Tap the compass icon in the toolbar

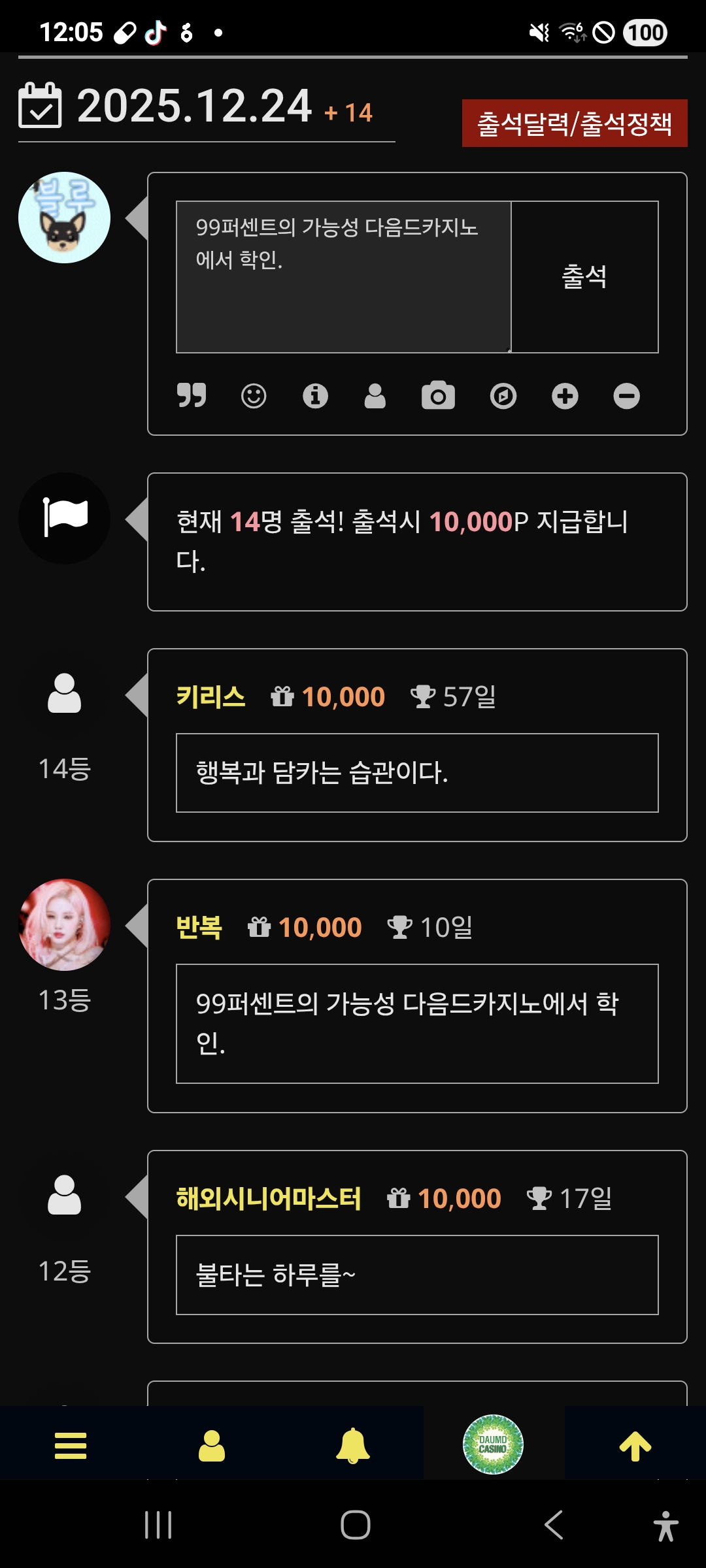coord(503,396)
